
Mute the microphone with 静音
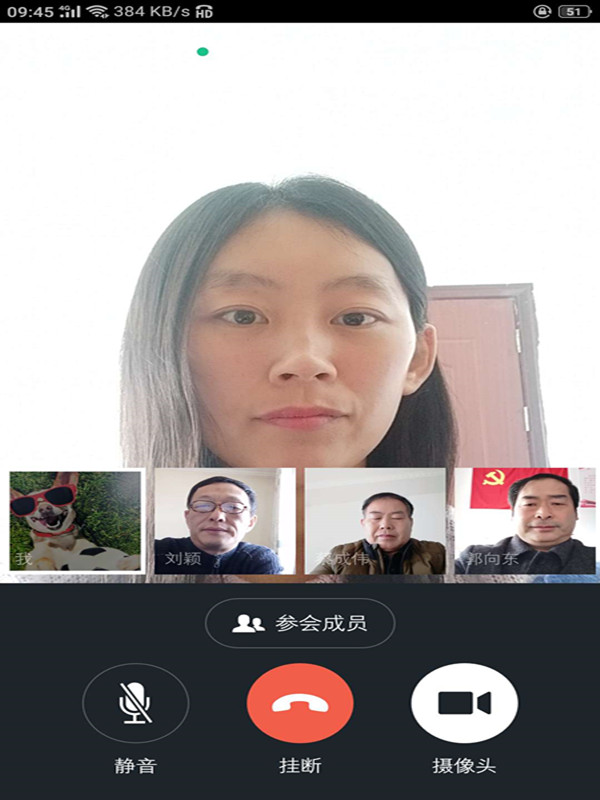[x=136, y=703]
